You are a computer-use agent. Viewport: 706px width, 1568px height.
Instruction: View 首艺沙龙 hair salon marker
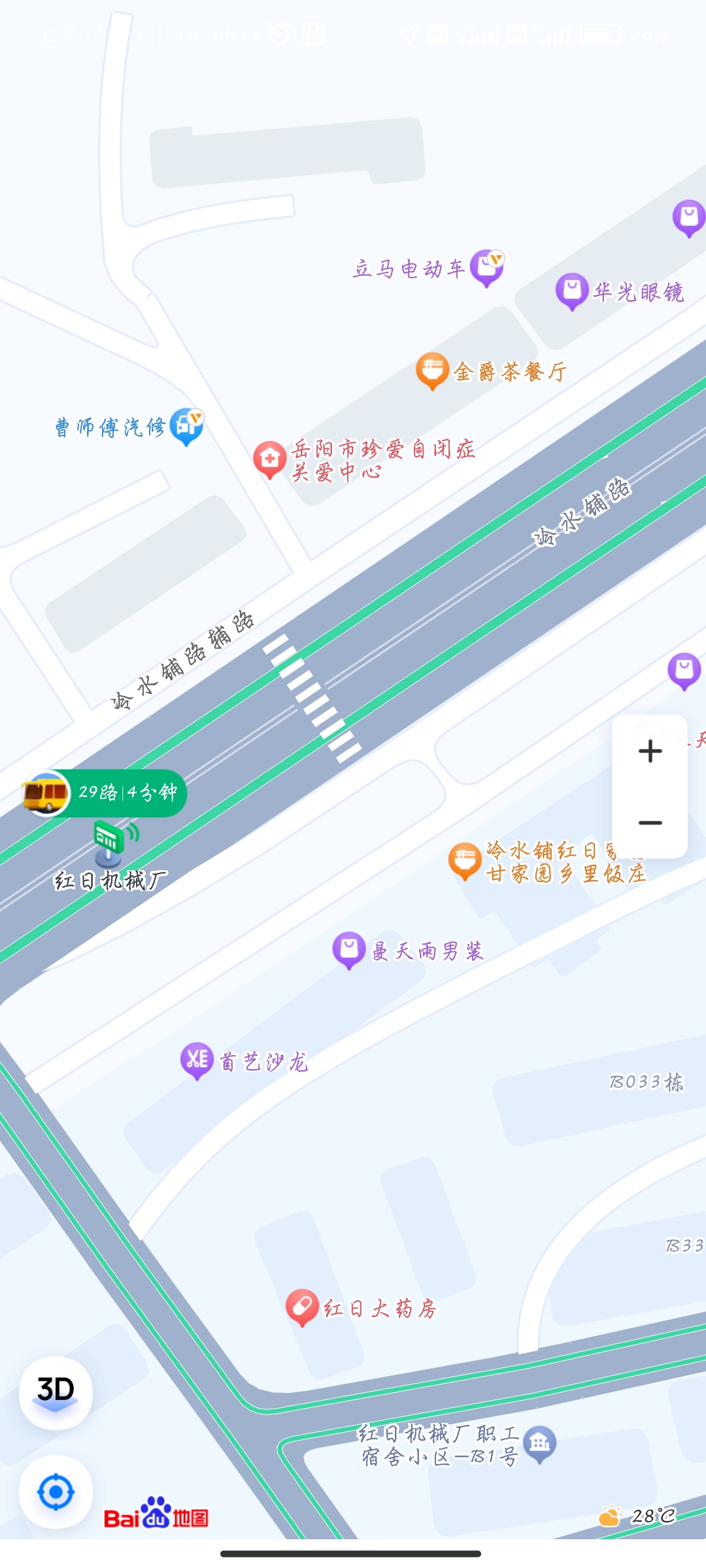(x=197, y=1060)
